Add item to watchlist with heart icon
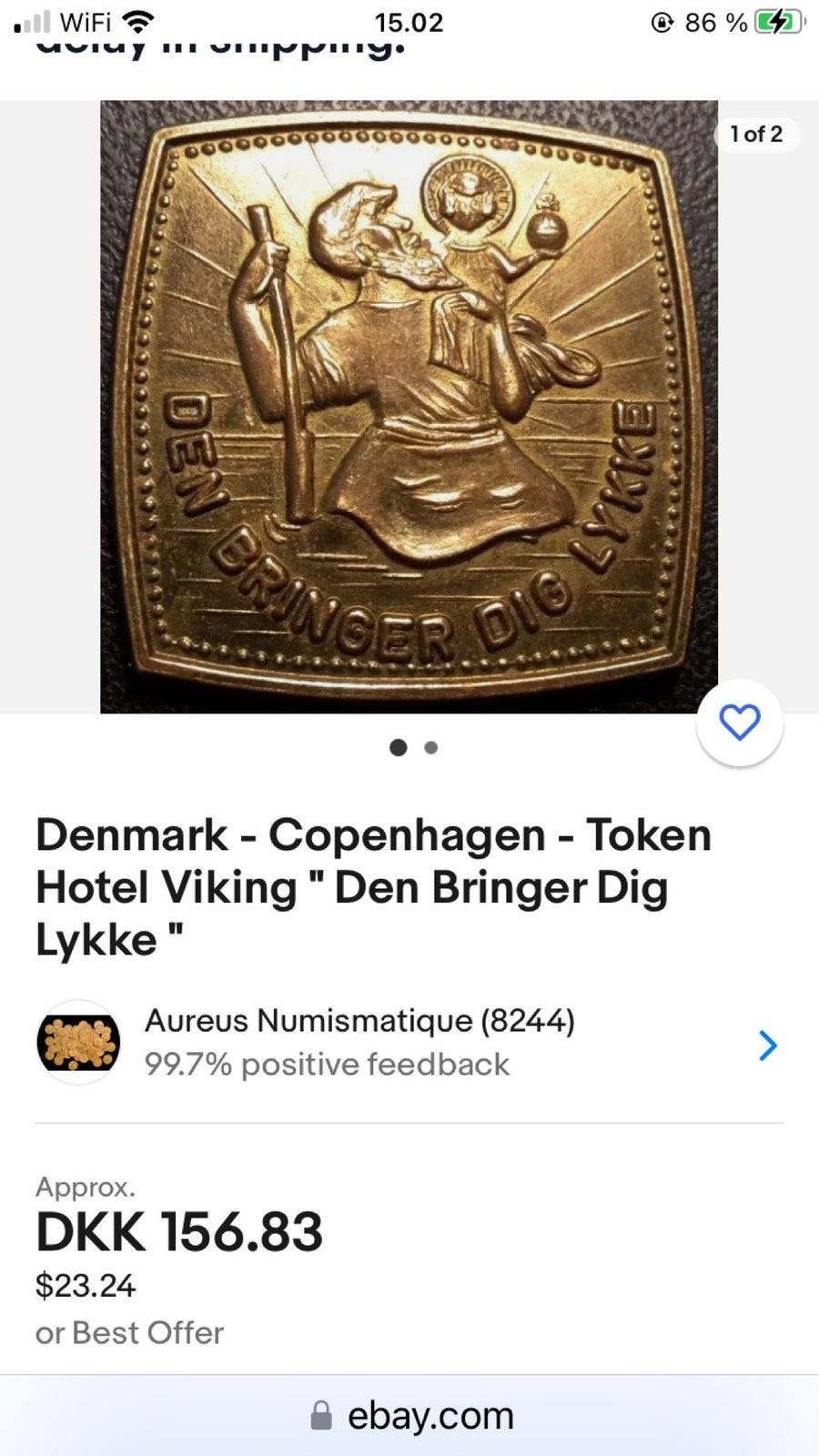The height and width of the screenshot is (1456, 819). [x=739, y=723]
